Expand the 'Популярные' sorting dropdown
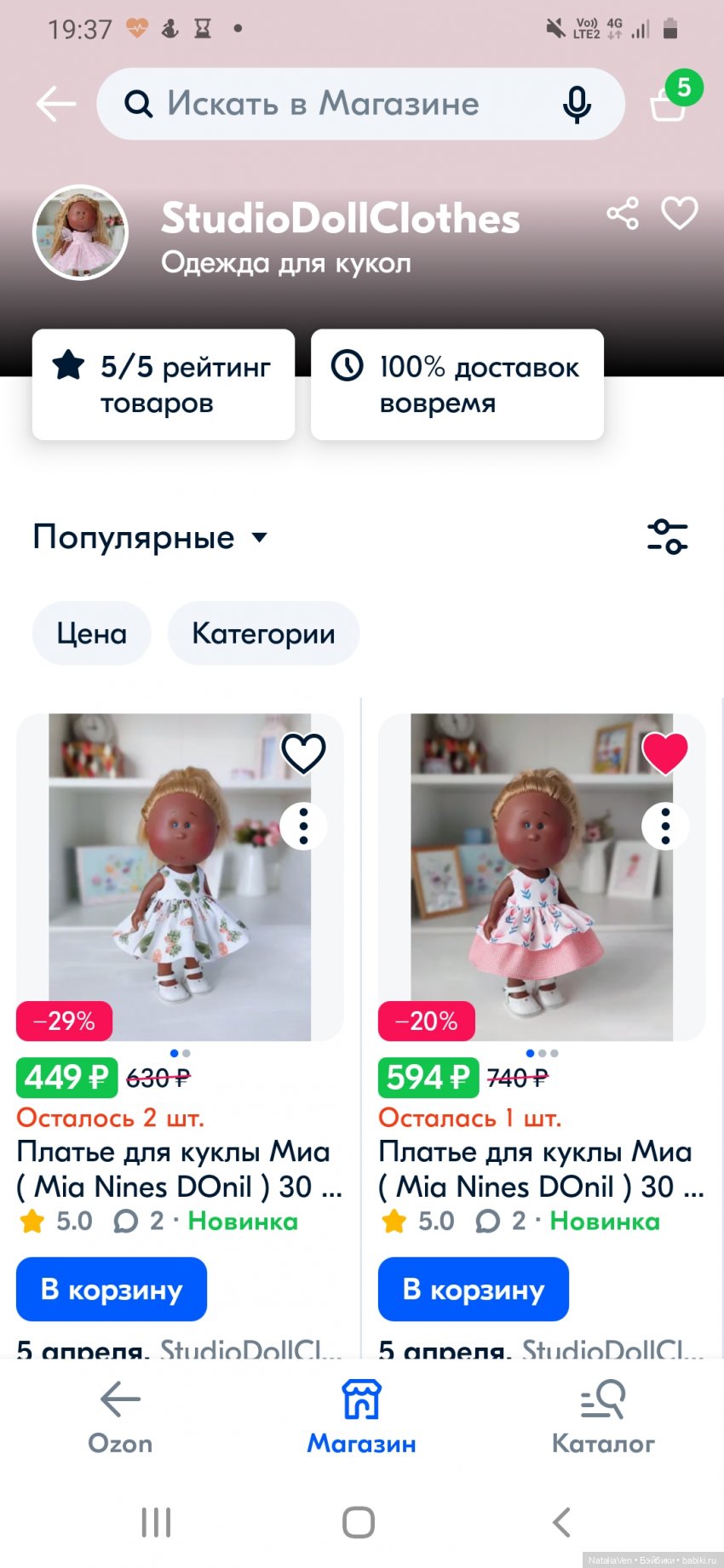724x1568 pixels. (x=151, y=537)
